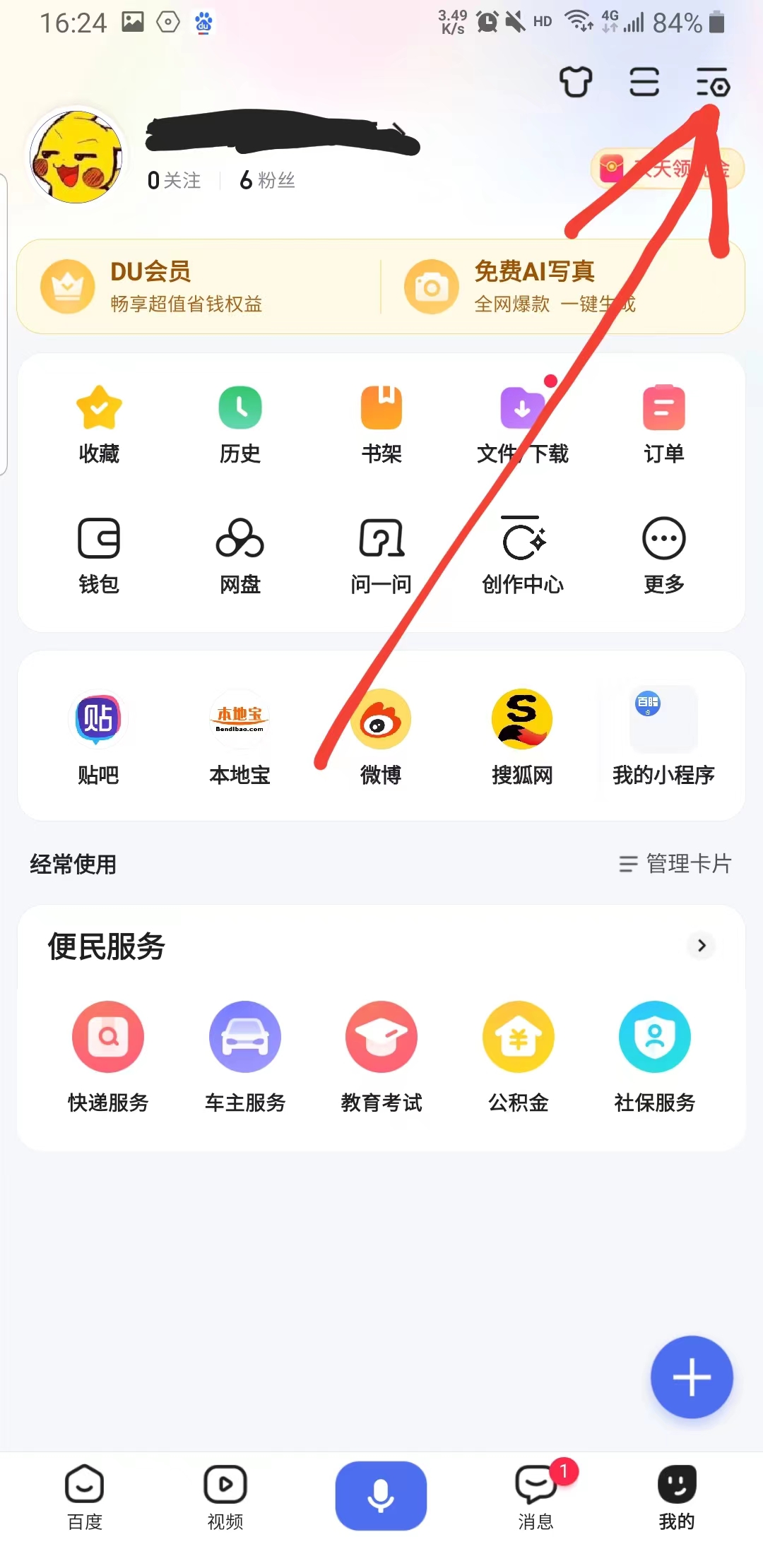Expand 便民服务 with the chevron arrow
The image size is (763, 1568).
702,946
